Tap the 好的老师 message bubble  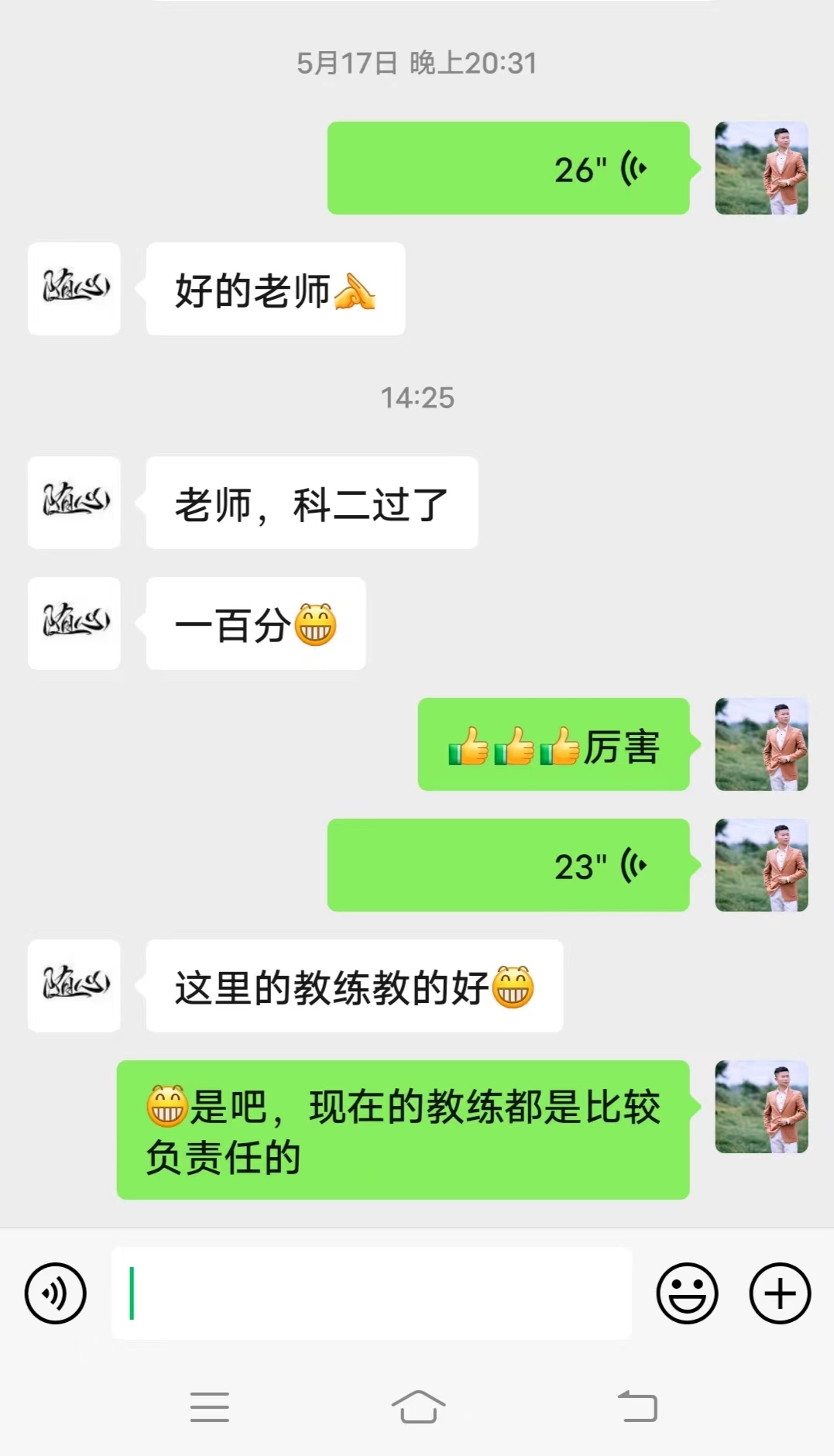tap(275, 288)
